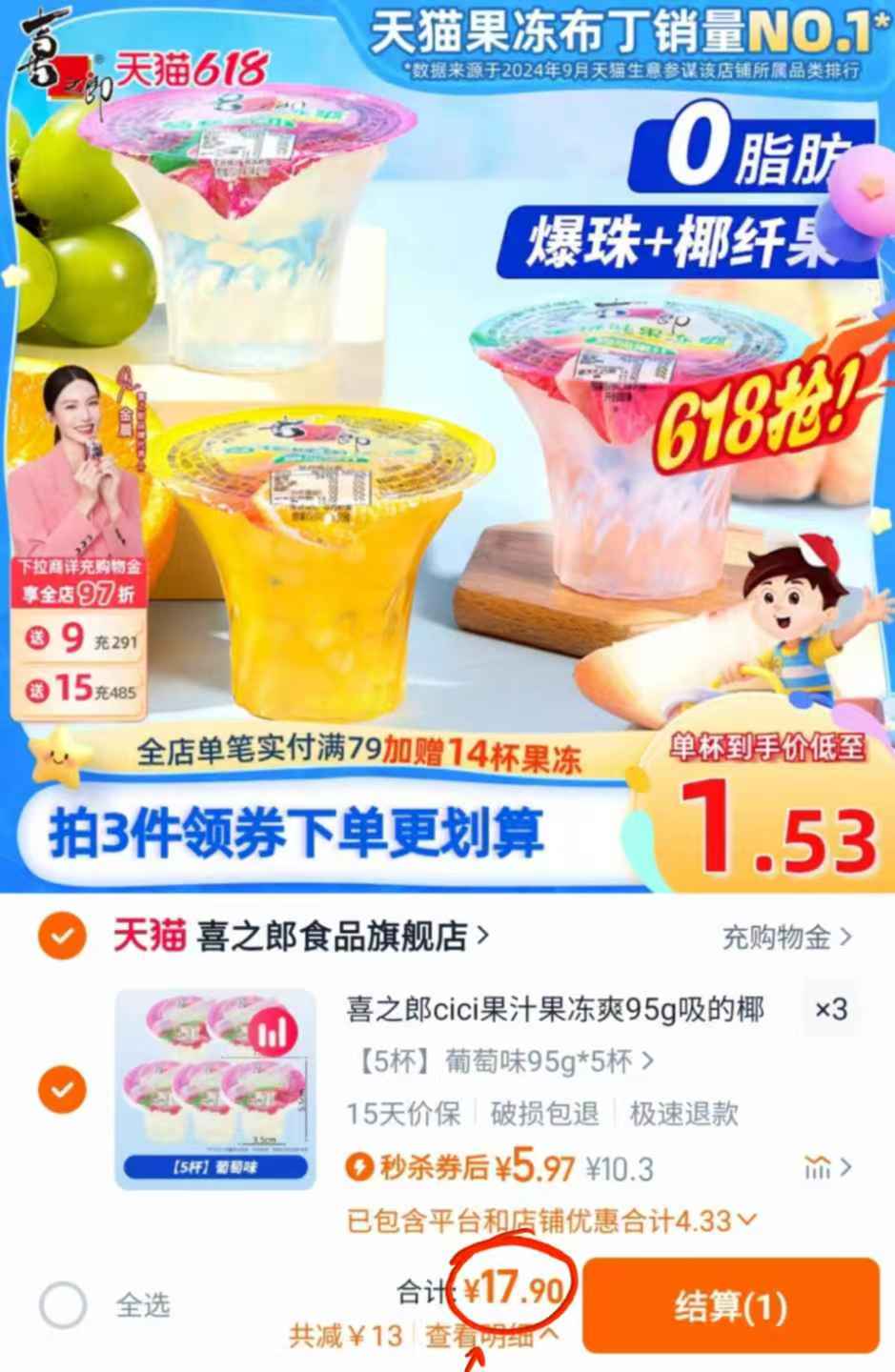Click the bar-chart badge on product thumbnail

click(272, 1032)
